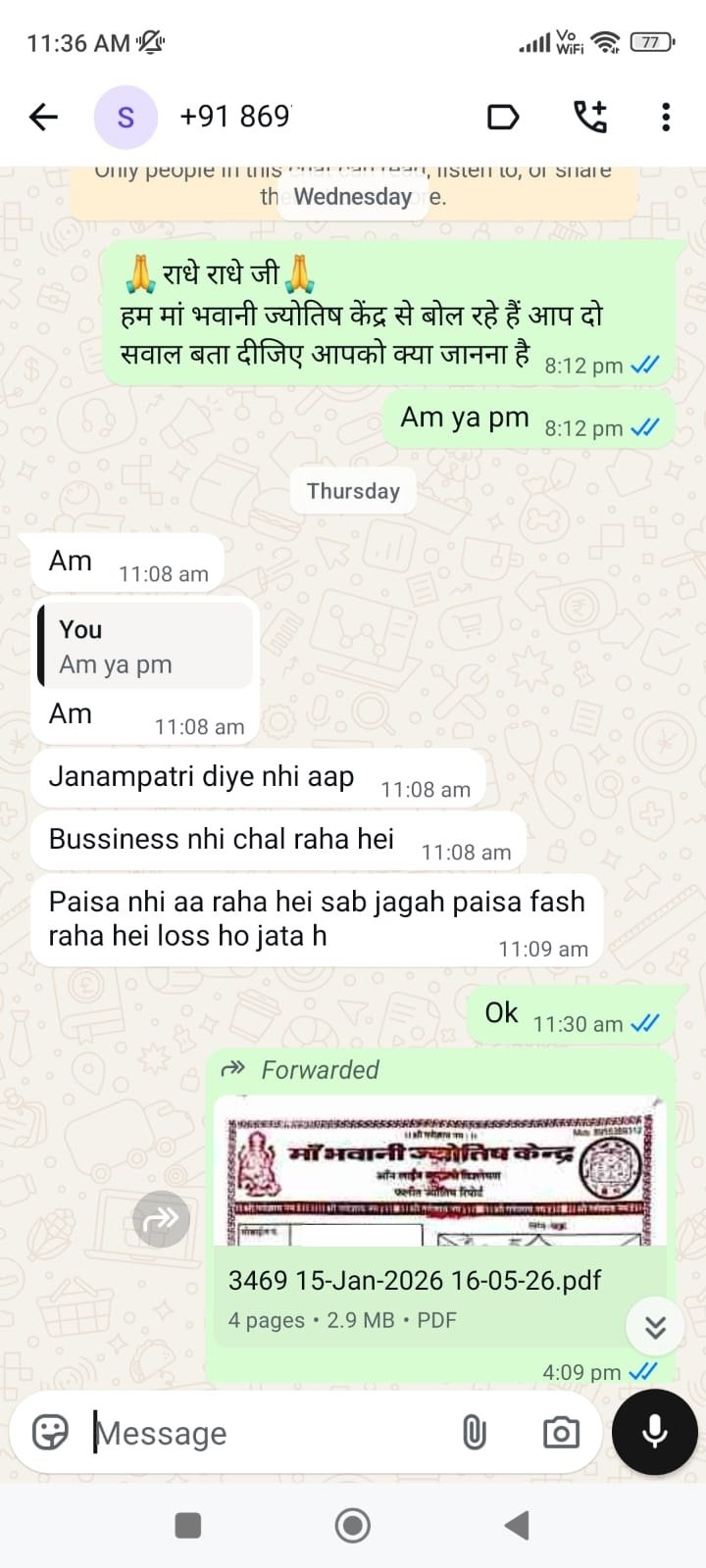Screen dimensions: 706x1568
Task: Jump to the latest messages
Action: tap(655, 1327)
